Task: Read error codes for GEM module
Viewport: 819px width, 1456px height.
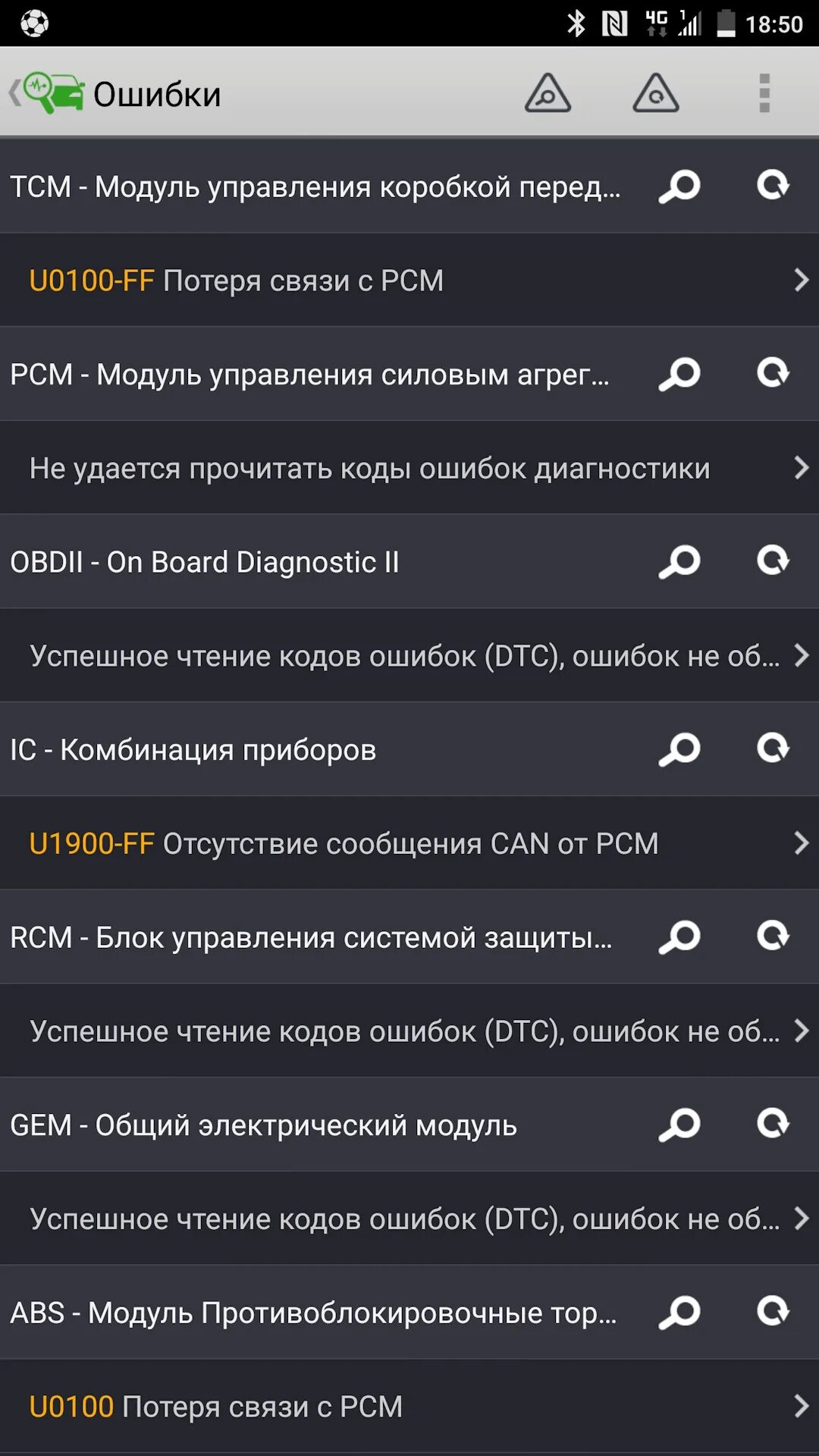Action: click(x=679, y=1125)
